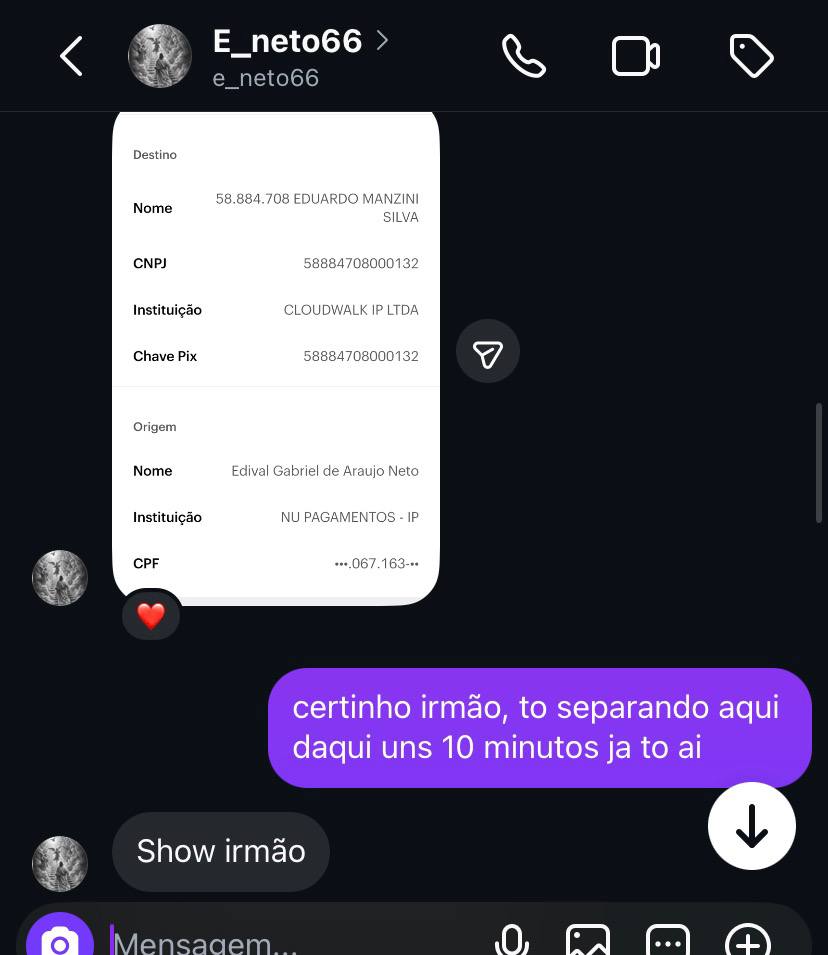Jump to latest messages with the down arrow
This screenshot has width=828, height=955.
pos(752,825)
